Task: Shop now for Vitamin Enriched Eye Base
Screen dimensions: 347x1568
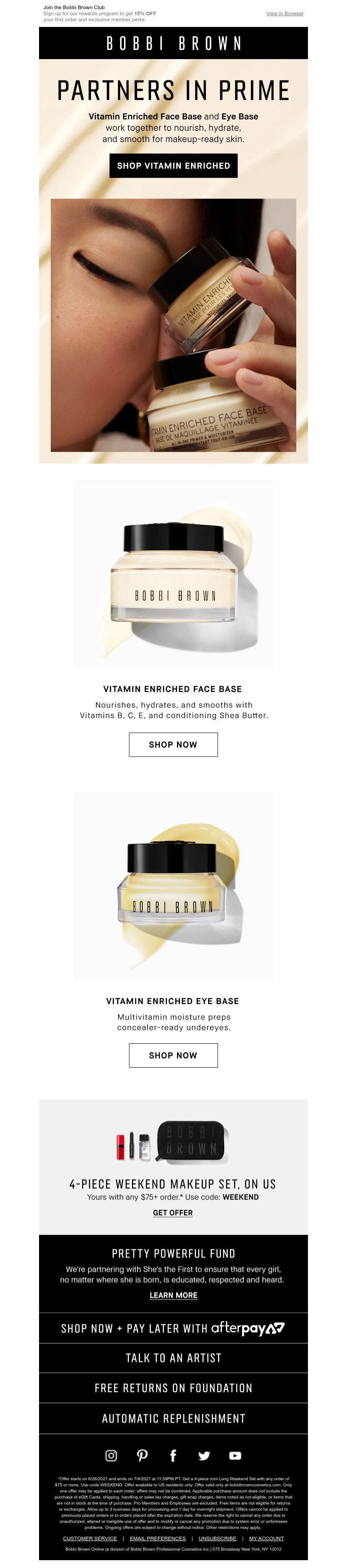Action: click(173, 1055)
